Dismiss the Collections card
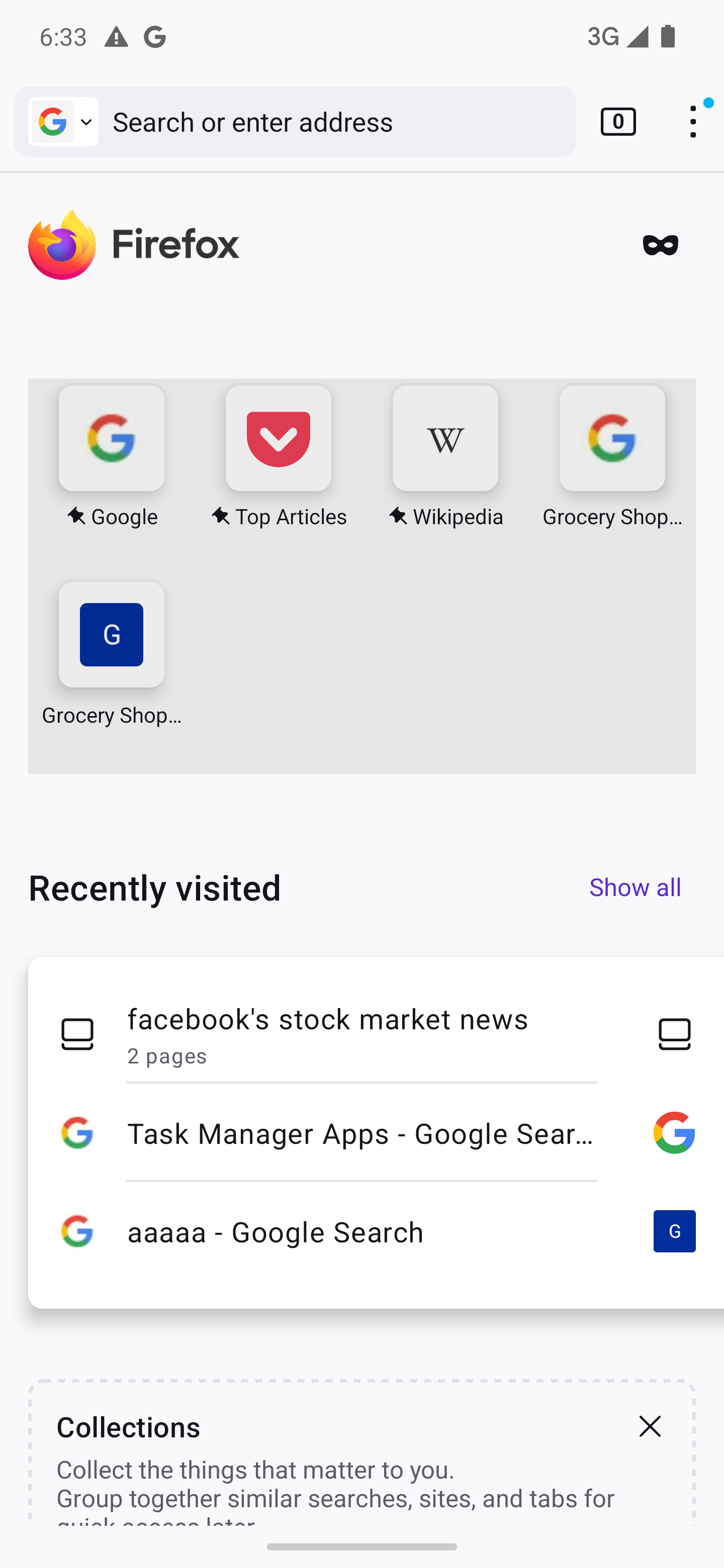Viewport: 724px width, 1568px height. tap(650, 1426)
